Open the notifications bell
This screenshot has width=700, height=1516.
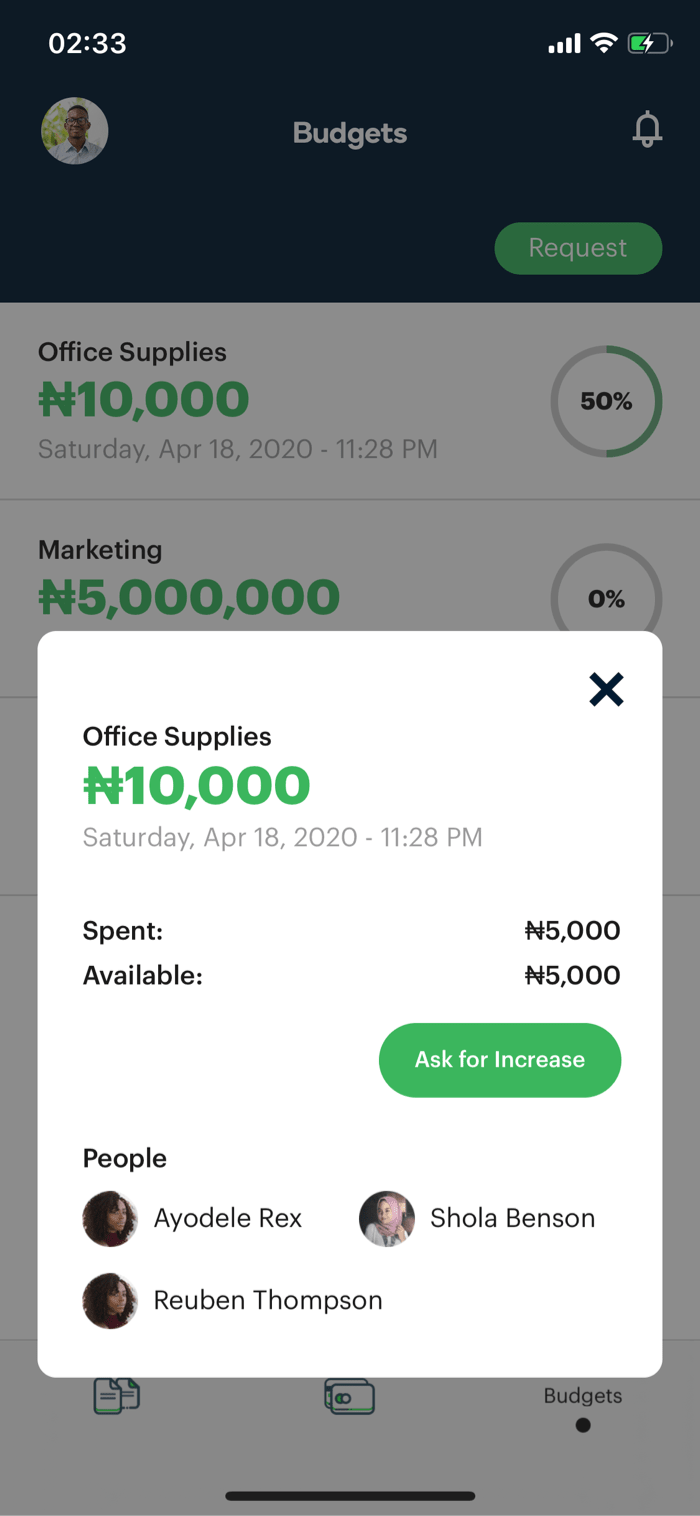[648, 131]
